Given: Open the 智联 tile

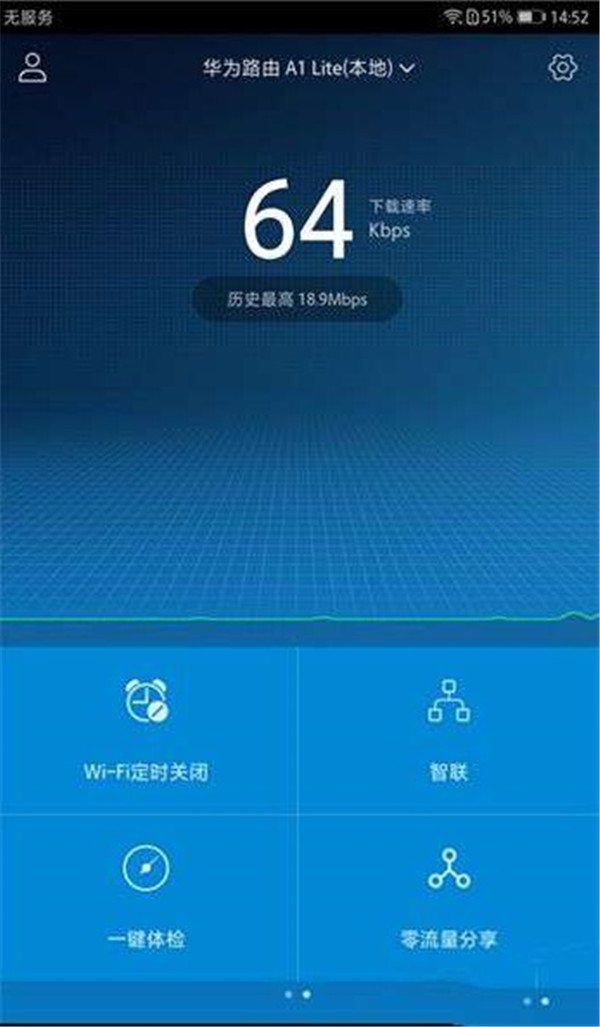Looking at the screenshot, I should [448, 730].
